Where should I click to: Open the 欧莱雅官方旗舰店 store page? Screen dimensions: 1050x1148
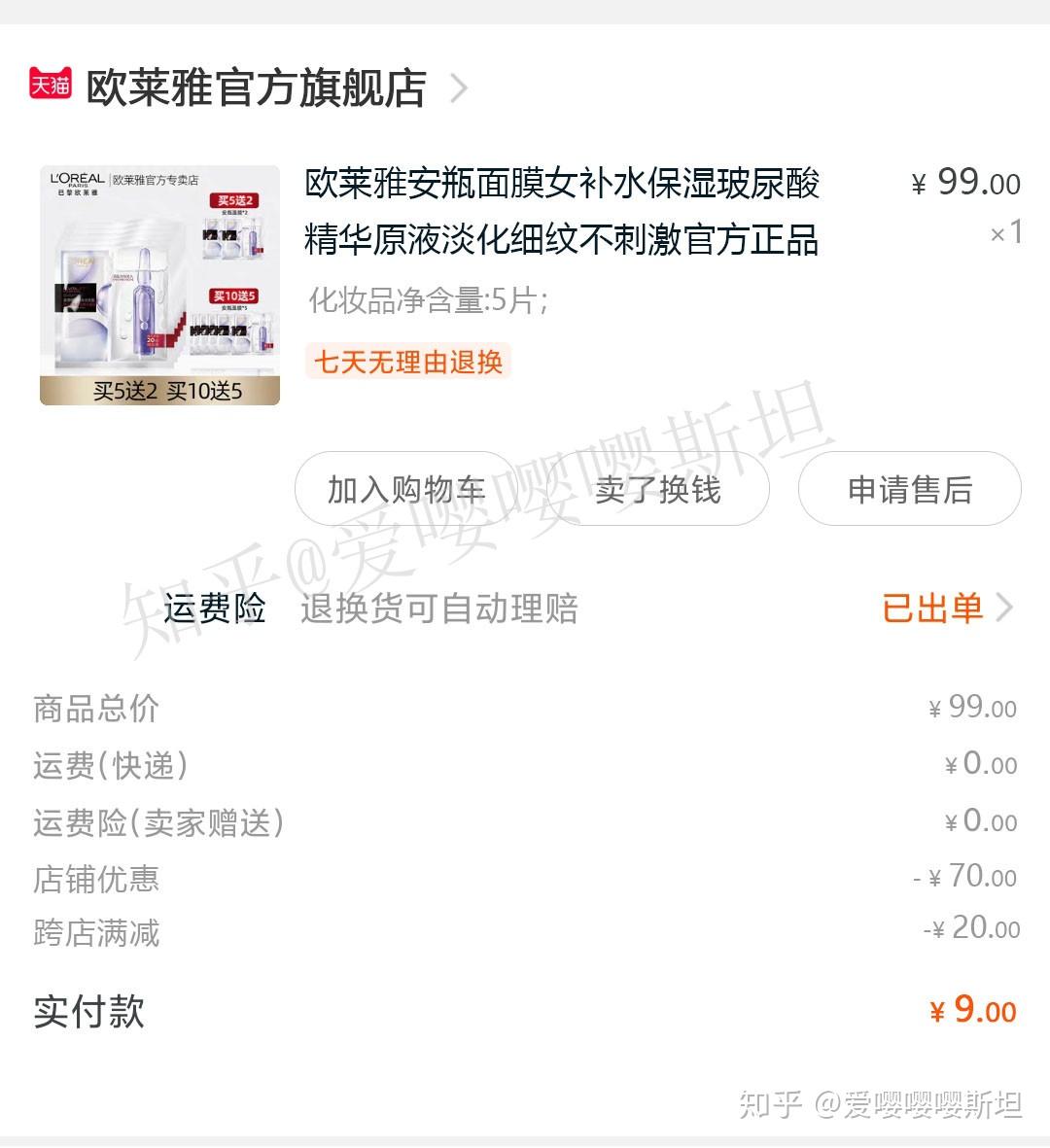(256, 88)
